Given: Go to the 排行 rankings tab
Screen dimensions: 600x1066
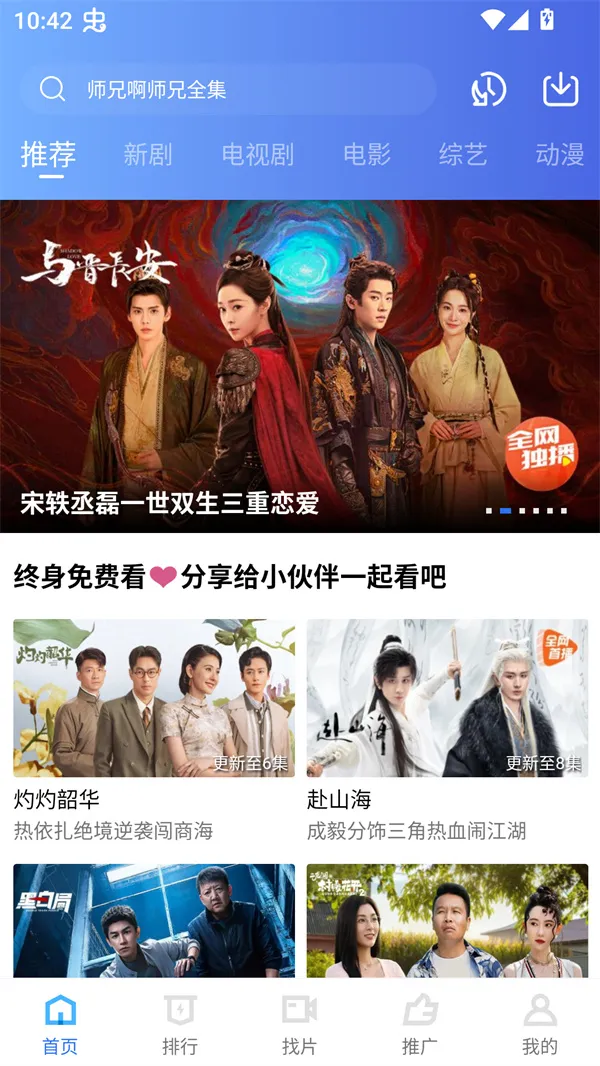Looking at the screenshot, I should (x=180, y=1025).
